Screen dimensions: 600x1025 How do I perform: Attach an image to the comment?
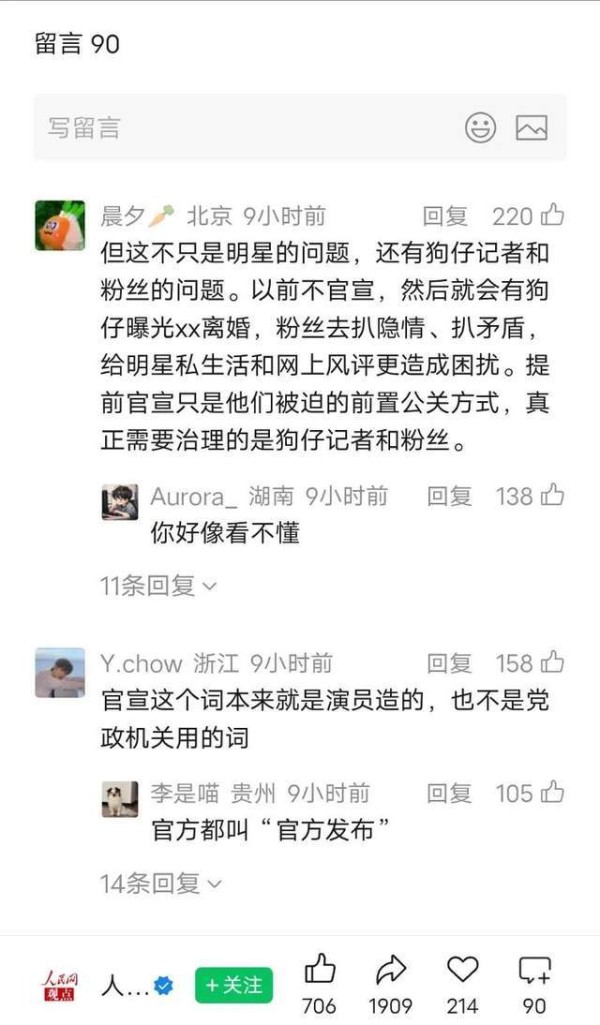tap(531, 128)
